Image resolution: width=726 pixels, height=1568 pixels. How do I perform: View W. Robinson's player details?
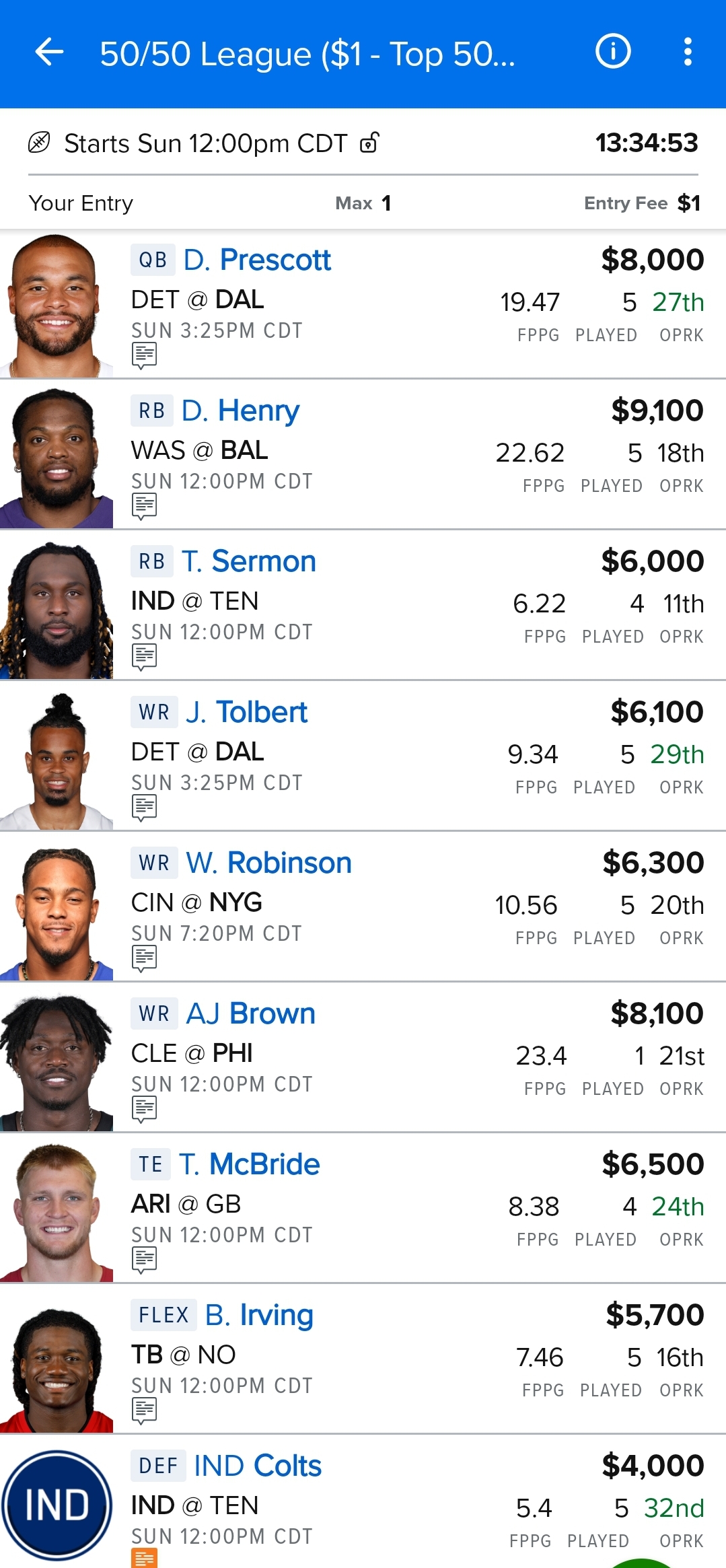pyautogui.click(x=268, y=863)
